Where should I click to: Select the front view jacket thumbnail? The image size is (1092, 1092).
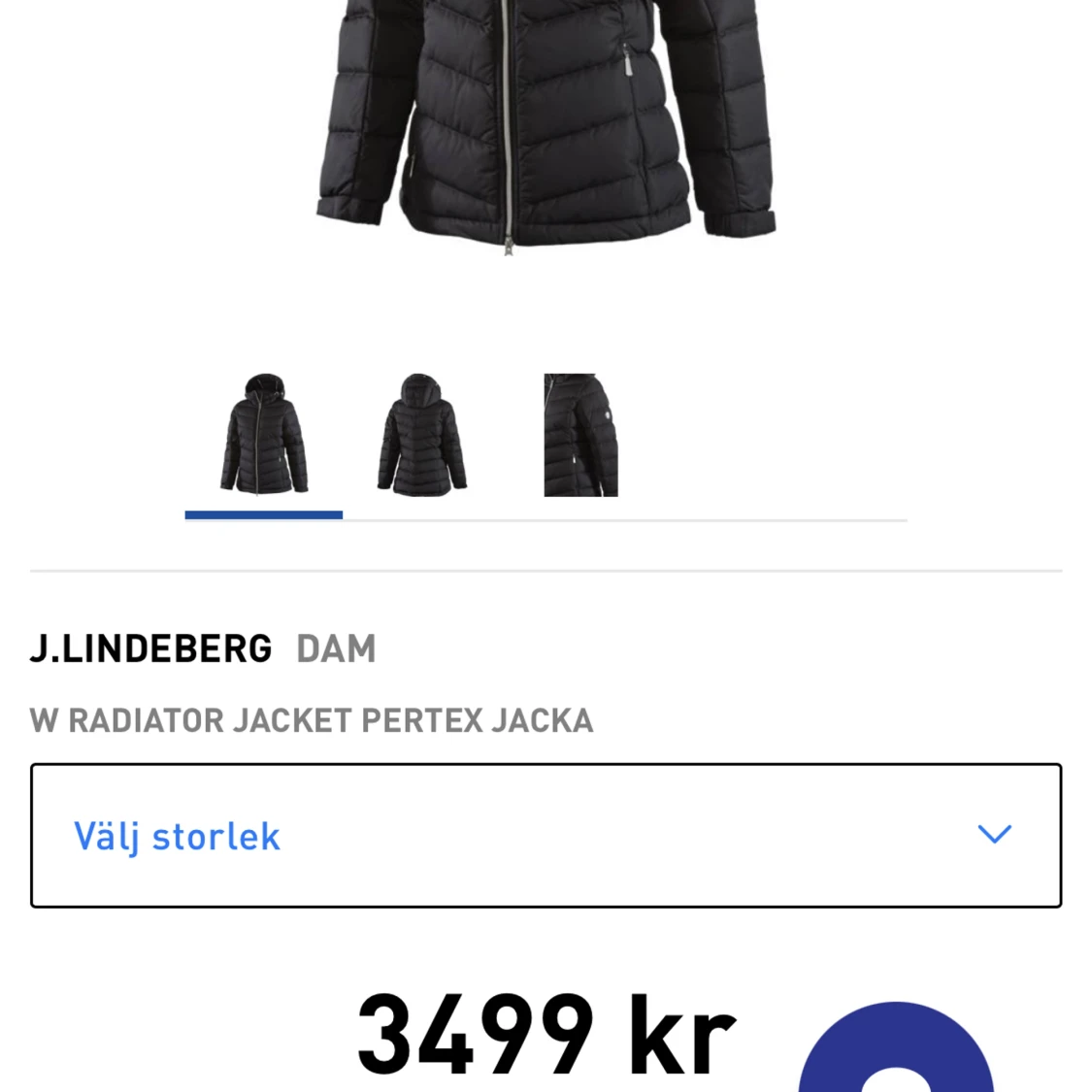point(263,434)
